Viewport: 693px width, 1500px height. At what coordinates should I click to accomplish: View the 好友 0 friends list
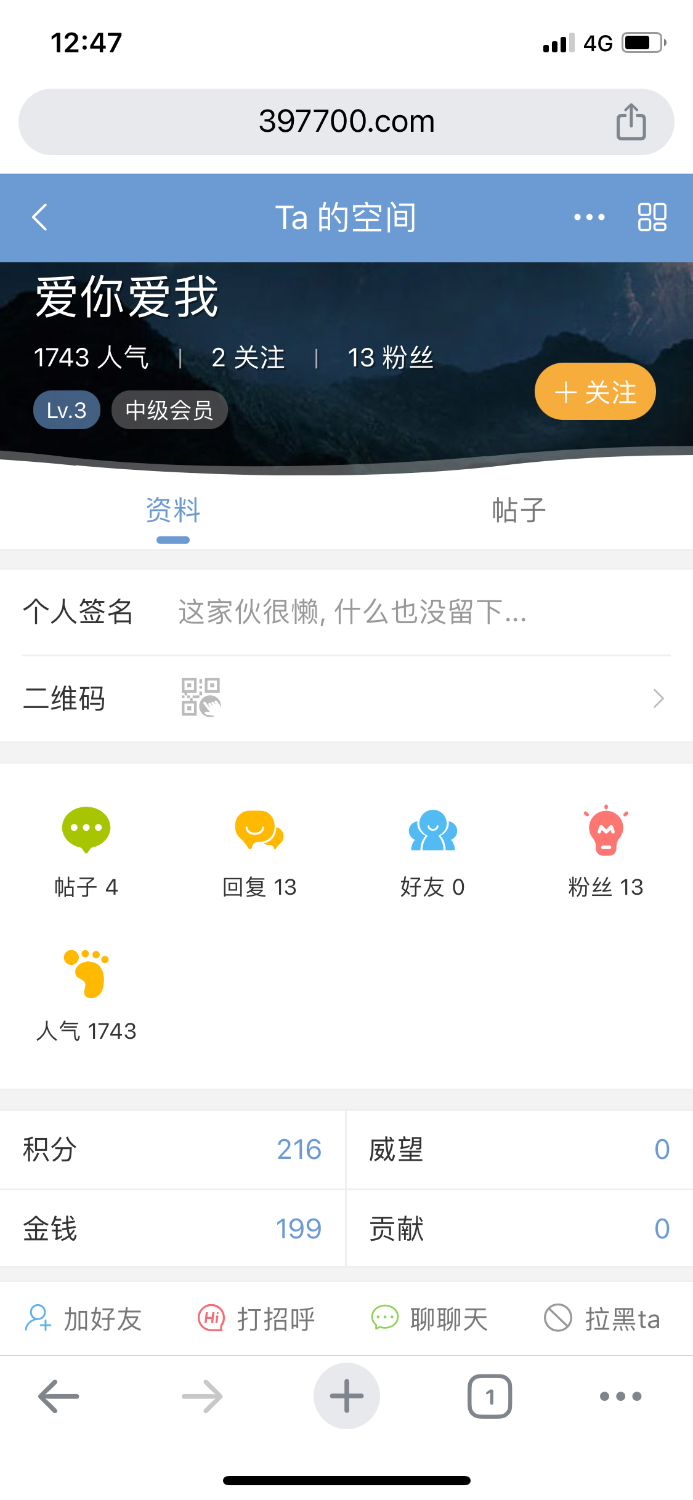pyautogui.click(x=432, y=851)
